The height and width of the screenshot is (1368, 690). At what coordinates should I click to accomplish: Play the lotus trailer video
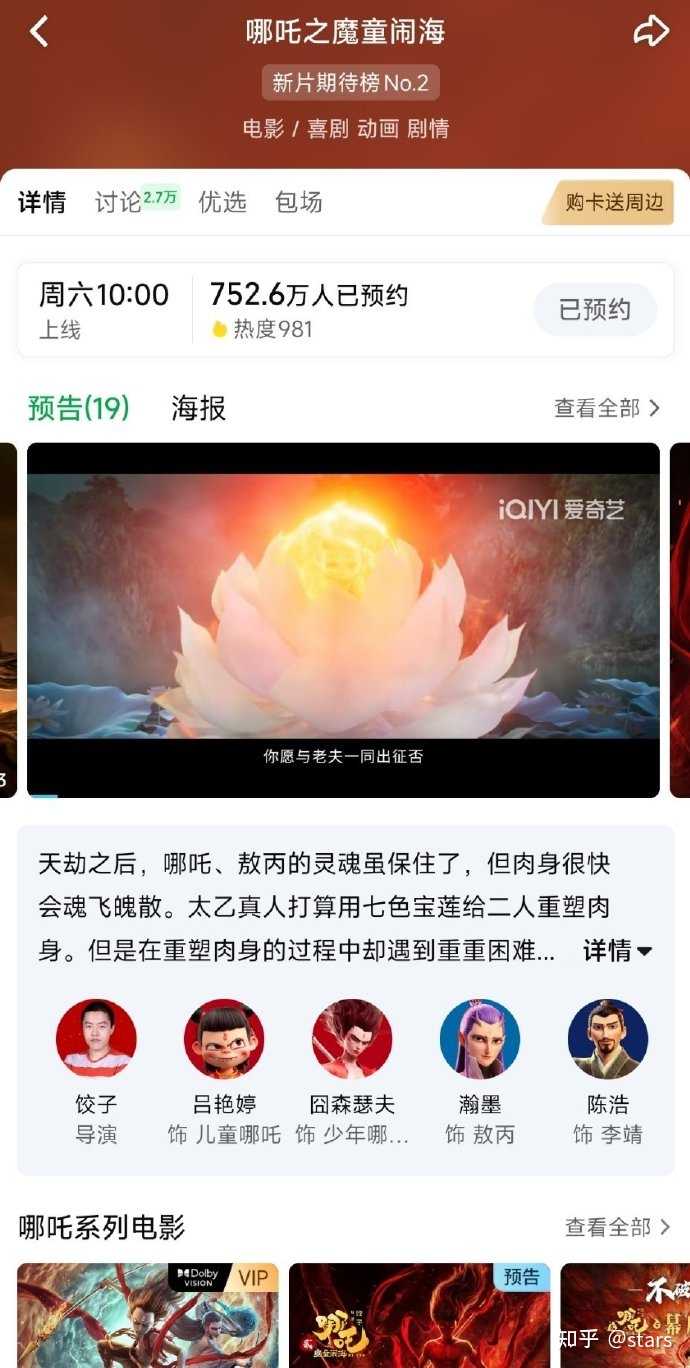point(343,619)
